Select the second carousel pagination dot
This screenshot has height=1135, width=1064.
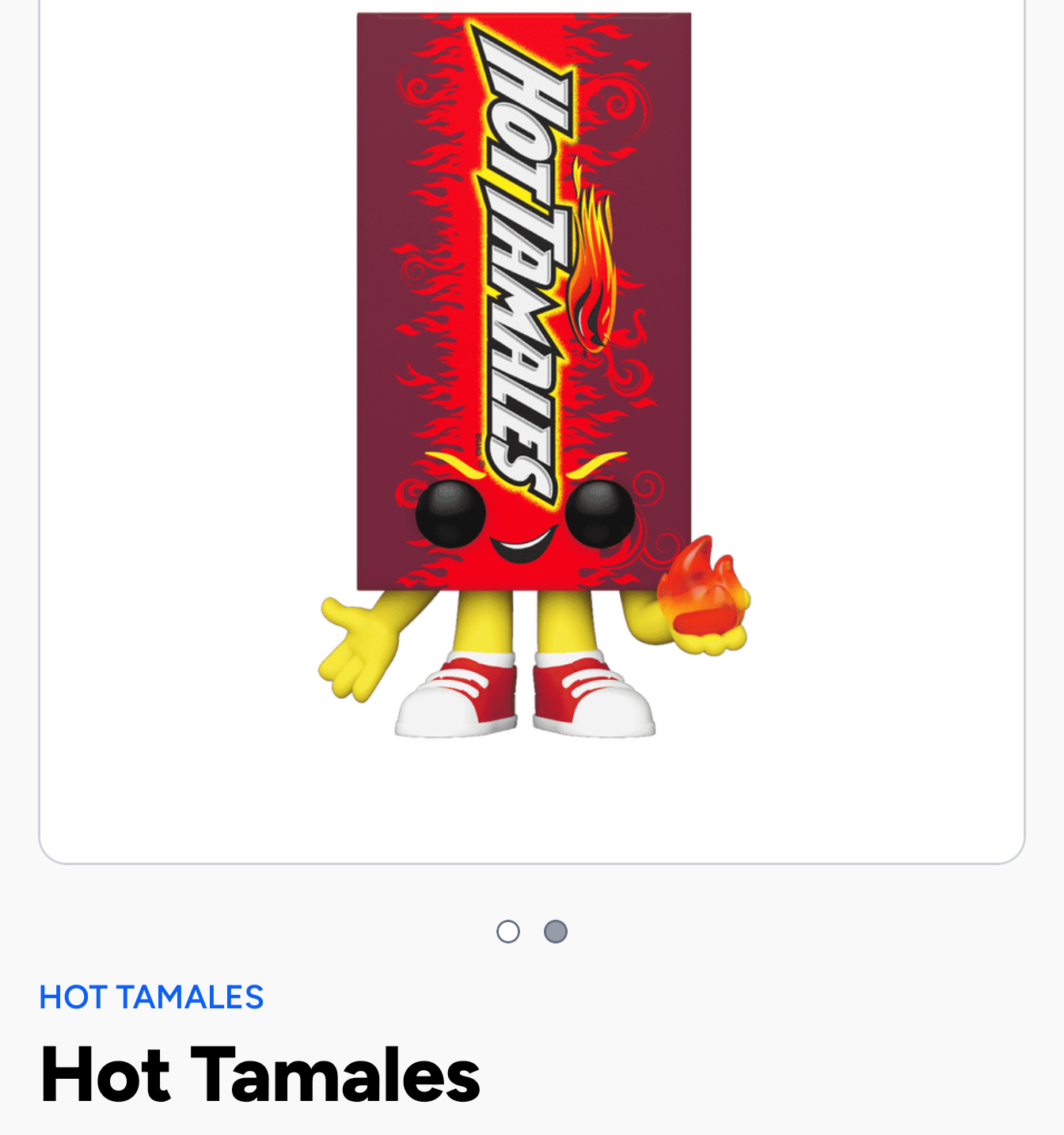(x=557, y=931)
